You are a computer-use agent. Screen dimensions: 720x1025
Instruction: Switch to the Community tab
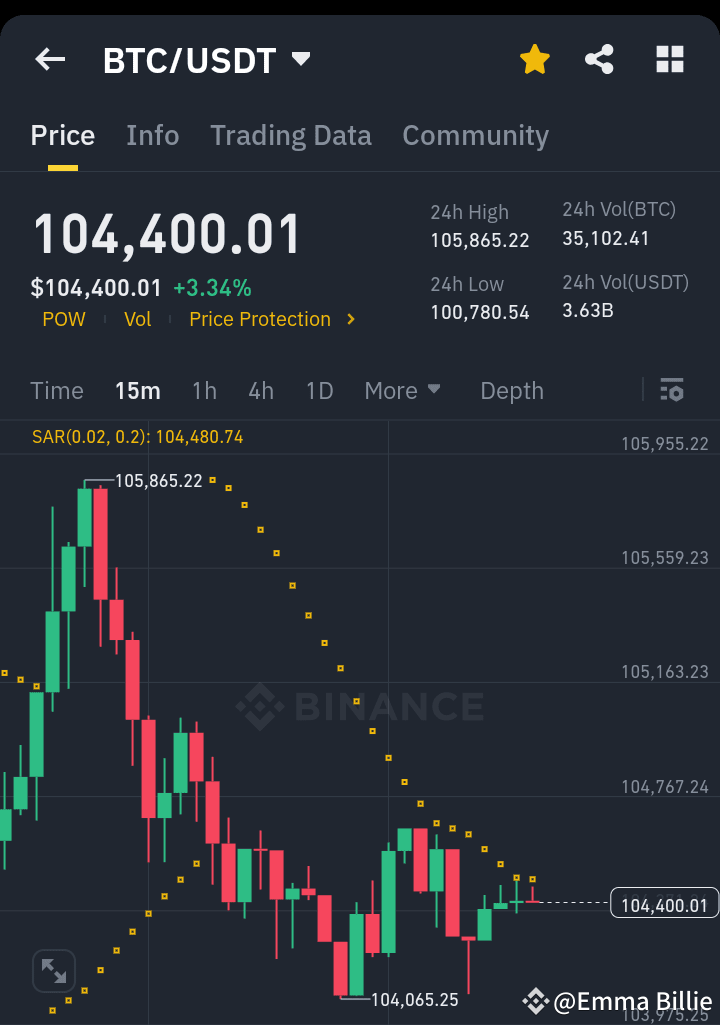pyautogui.click(x=475, y=135)
